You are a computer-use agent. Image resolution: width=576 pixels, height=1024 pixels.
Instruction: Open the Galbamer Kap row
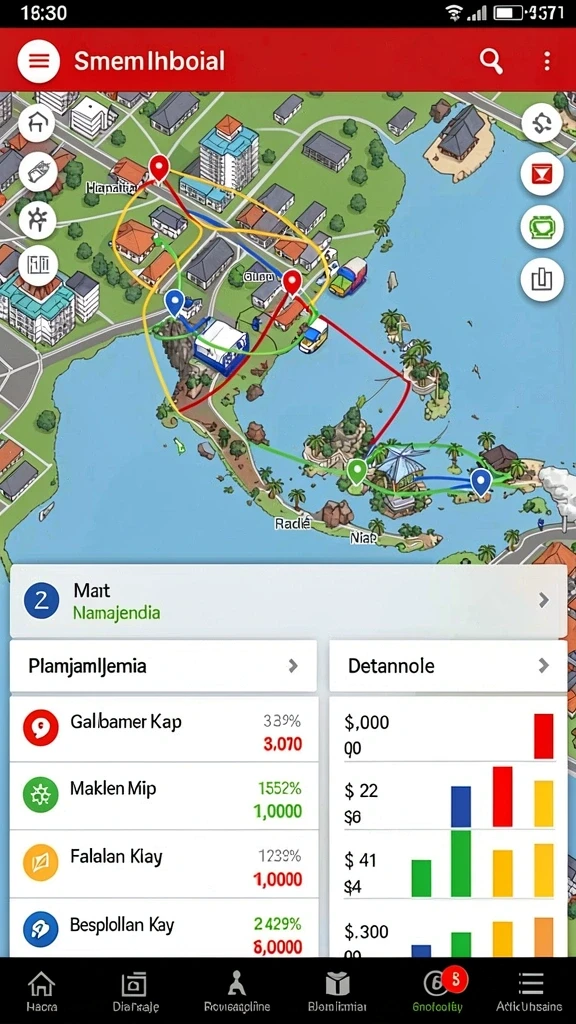click(163, 729)
